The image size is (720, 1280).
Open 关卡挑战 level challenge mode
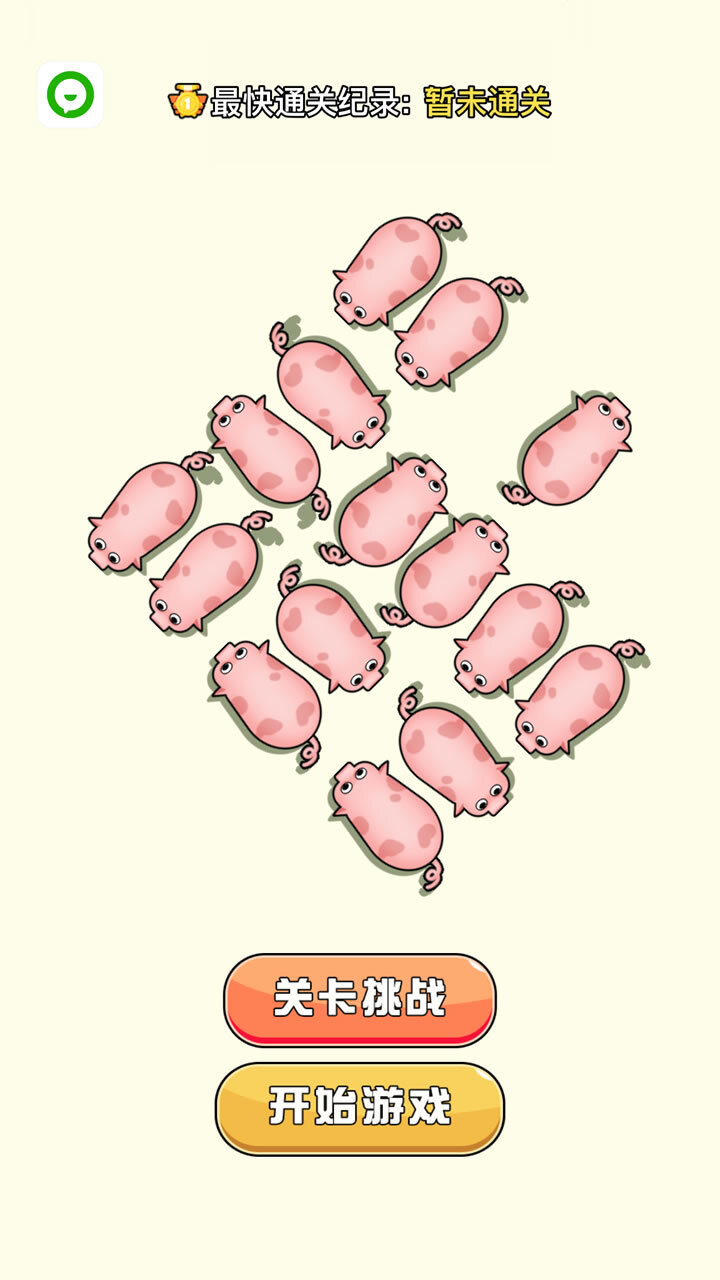tap(360, 998)
